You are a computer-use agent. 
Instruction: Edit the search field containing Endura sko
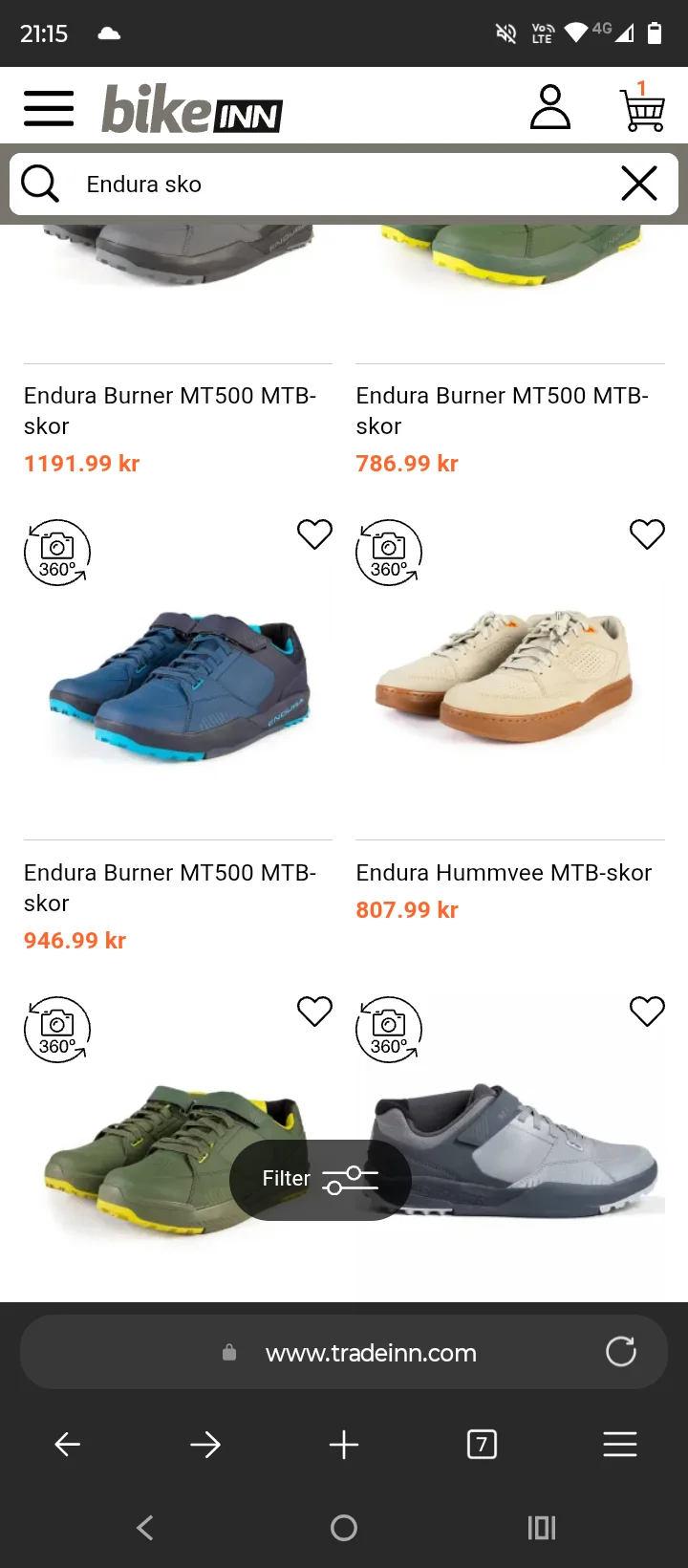pos(344,184)
